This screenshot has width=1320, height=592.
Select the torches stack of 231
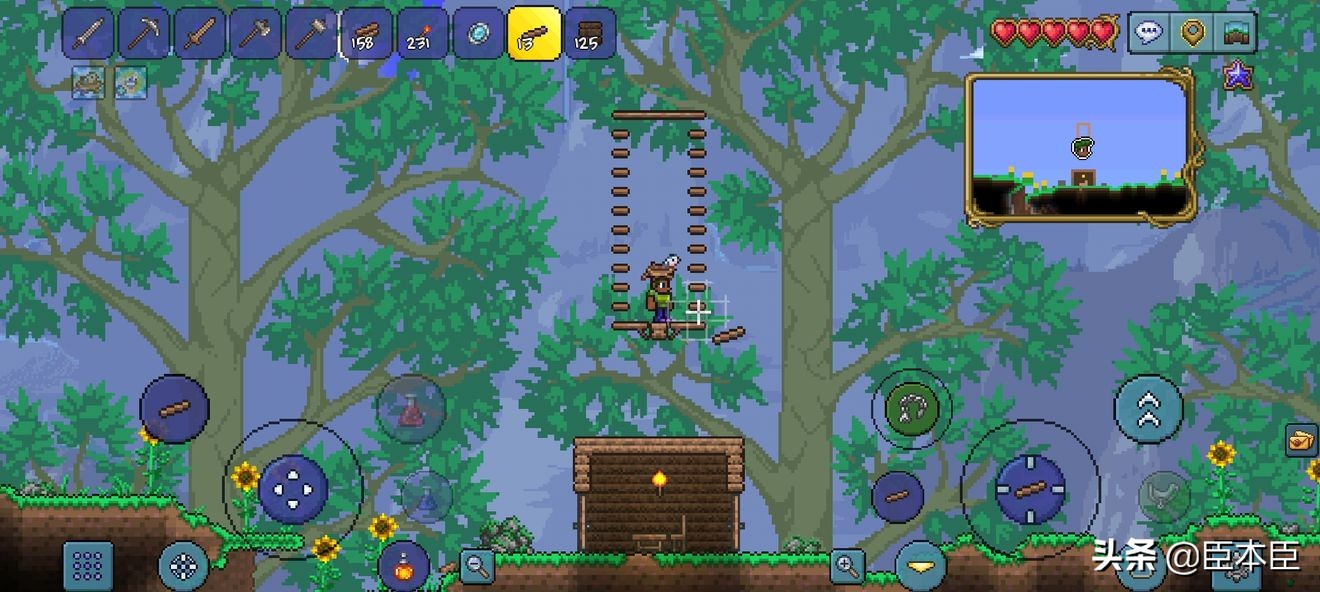(423, 34)
